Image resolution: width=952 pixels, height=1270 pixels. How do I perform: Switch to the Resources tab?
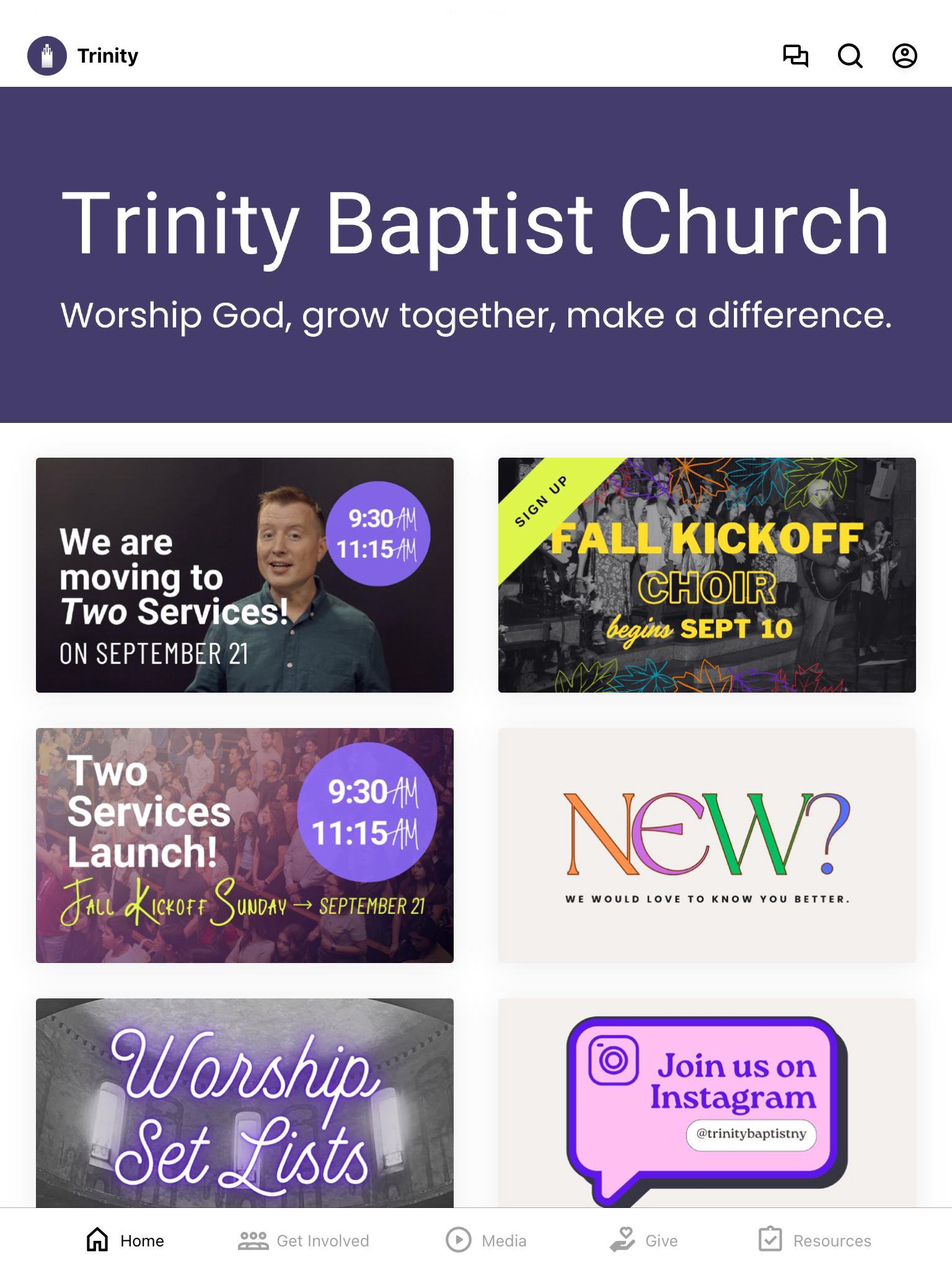pyautogui.click(x=815, y=1240)
